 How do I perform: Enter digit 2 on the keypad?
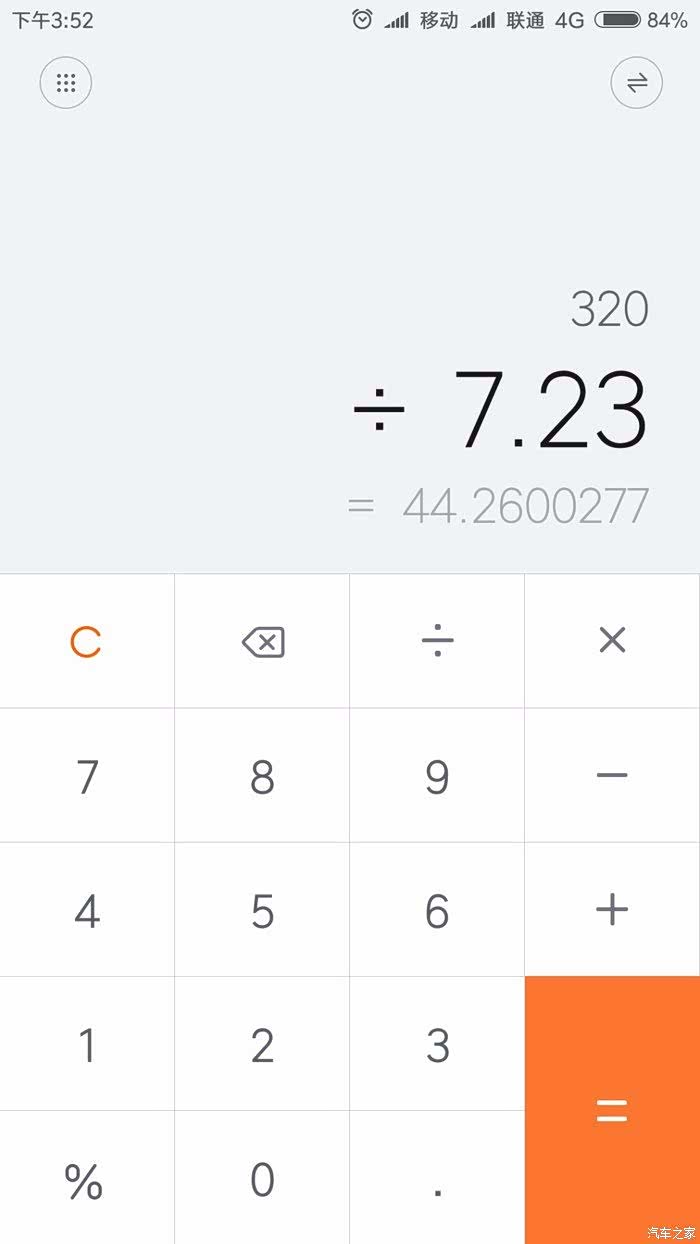[x=262, y=1045]
